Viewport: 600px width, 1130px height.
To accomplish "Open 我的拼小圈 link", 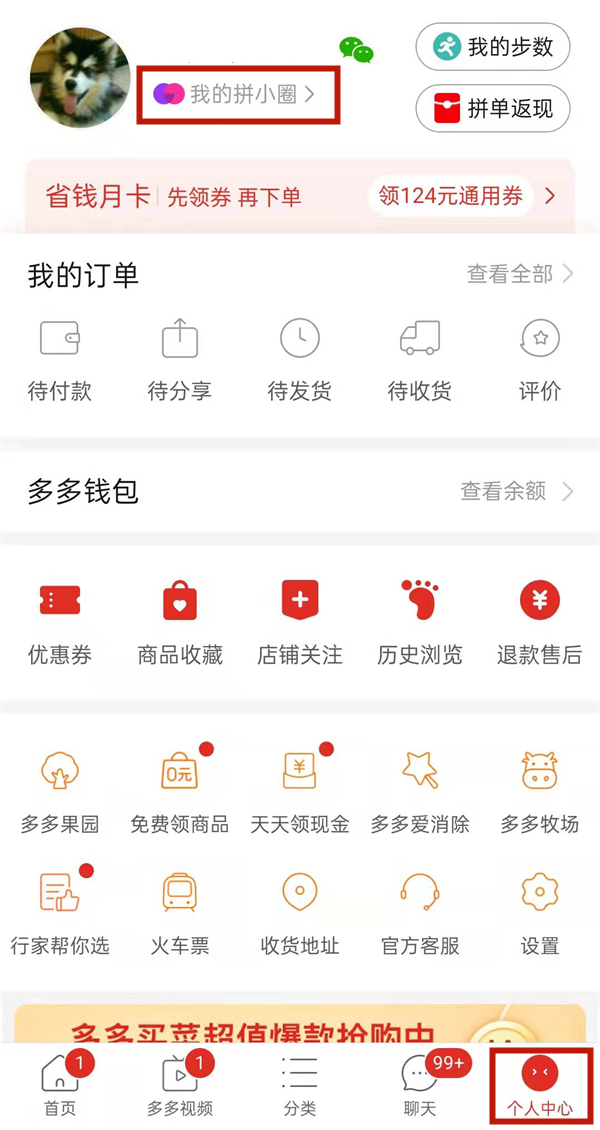I will (237, 95).
